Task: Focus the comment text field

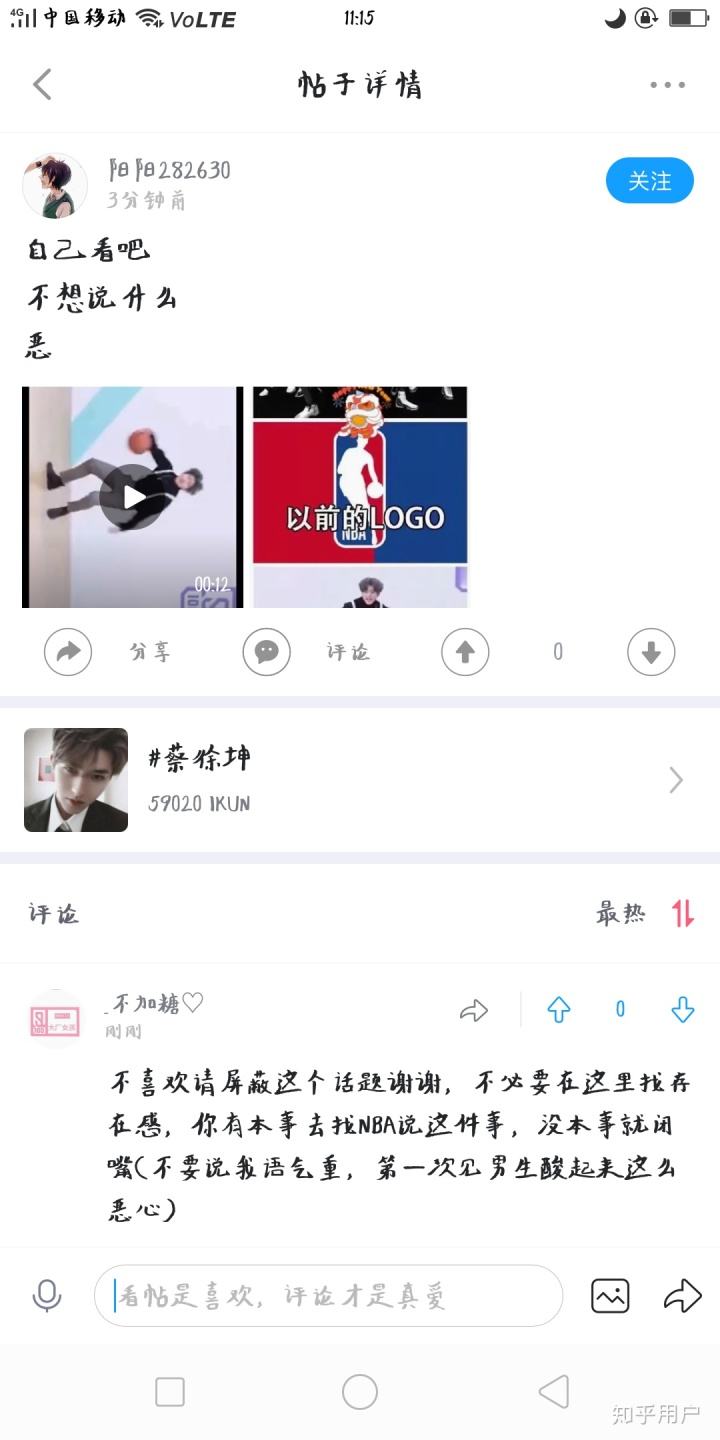Action: point(328,1296)
